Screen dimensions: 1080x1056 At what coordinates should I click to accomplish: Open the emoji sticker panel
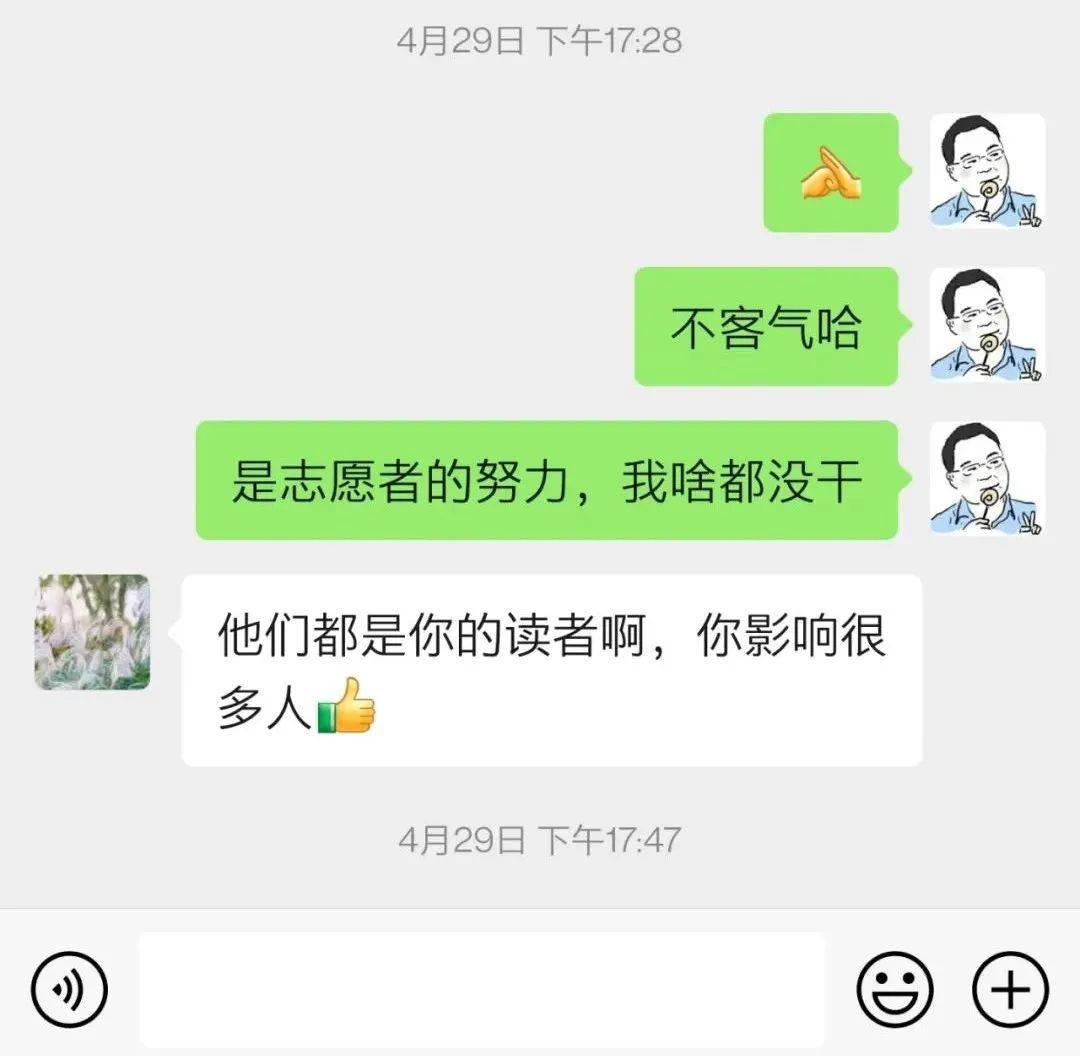pos(895,989)
